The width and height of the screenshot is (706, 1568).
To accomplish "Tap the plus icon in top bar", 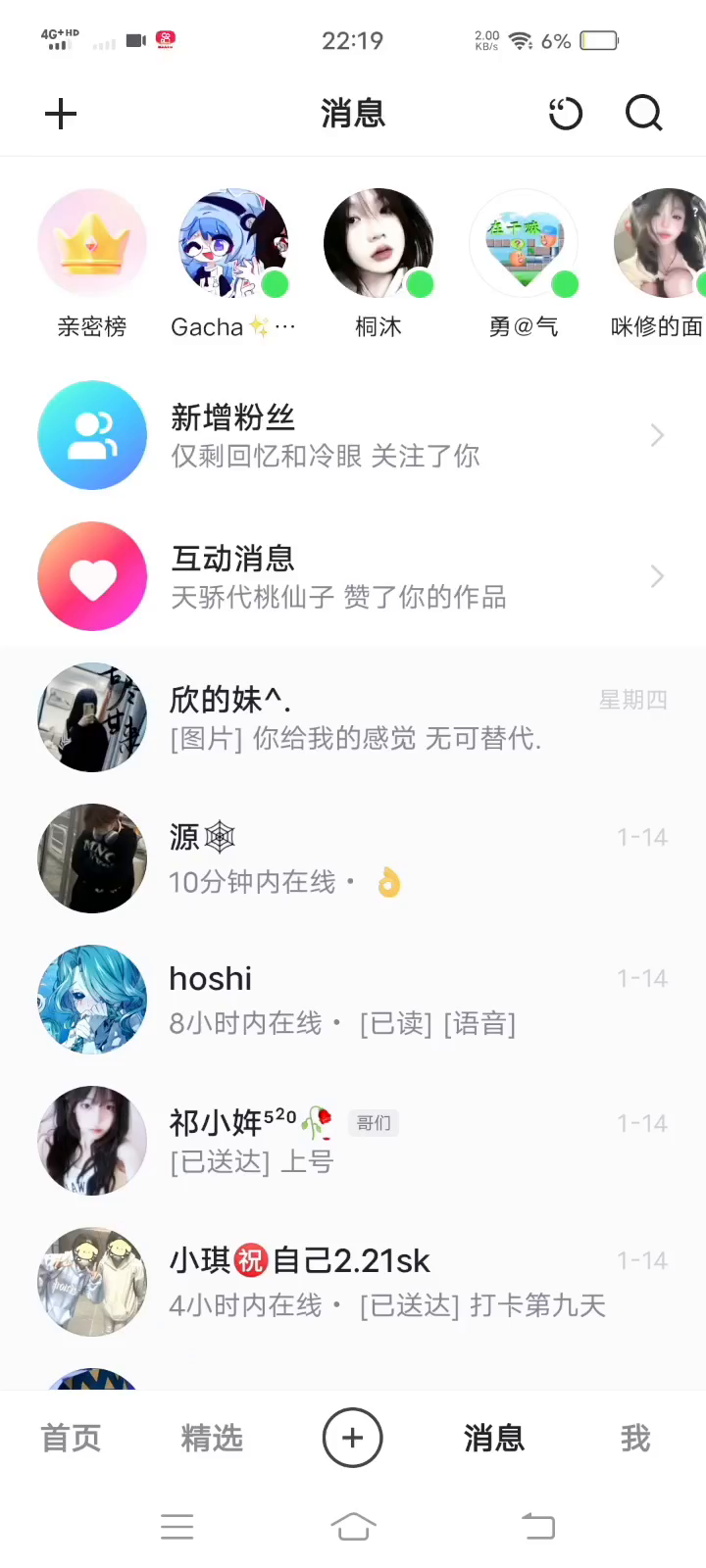I will click(x=61, y=114).
